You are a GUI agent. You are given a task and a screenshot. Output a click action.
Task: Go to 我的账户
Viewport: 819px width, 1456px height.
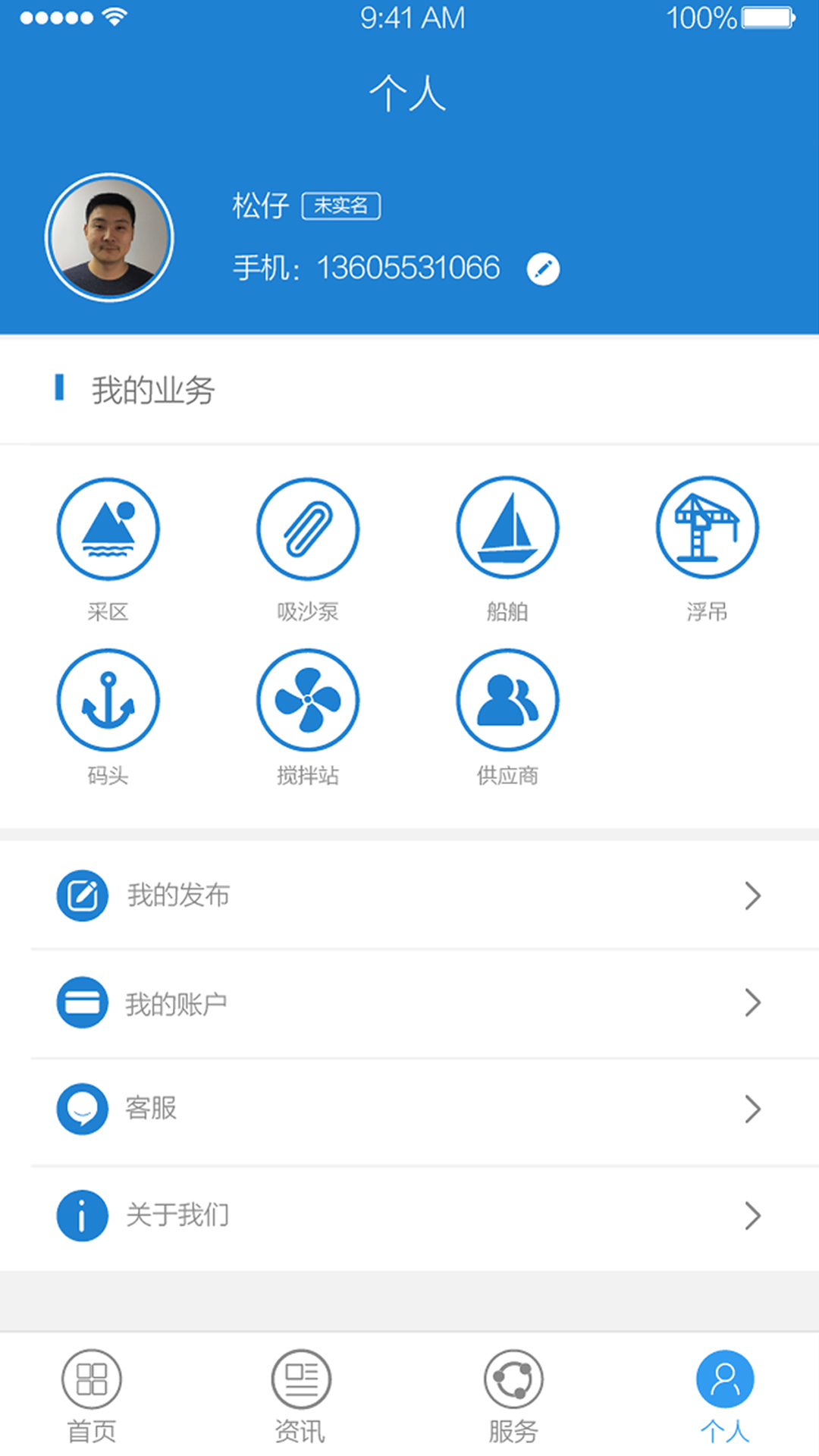pos(409,1003)
